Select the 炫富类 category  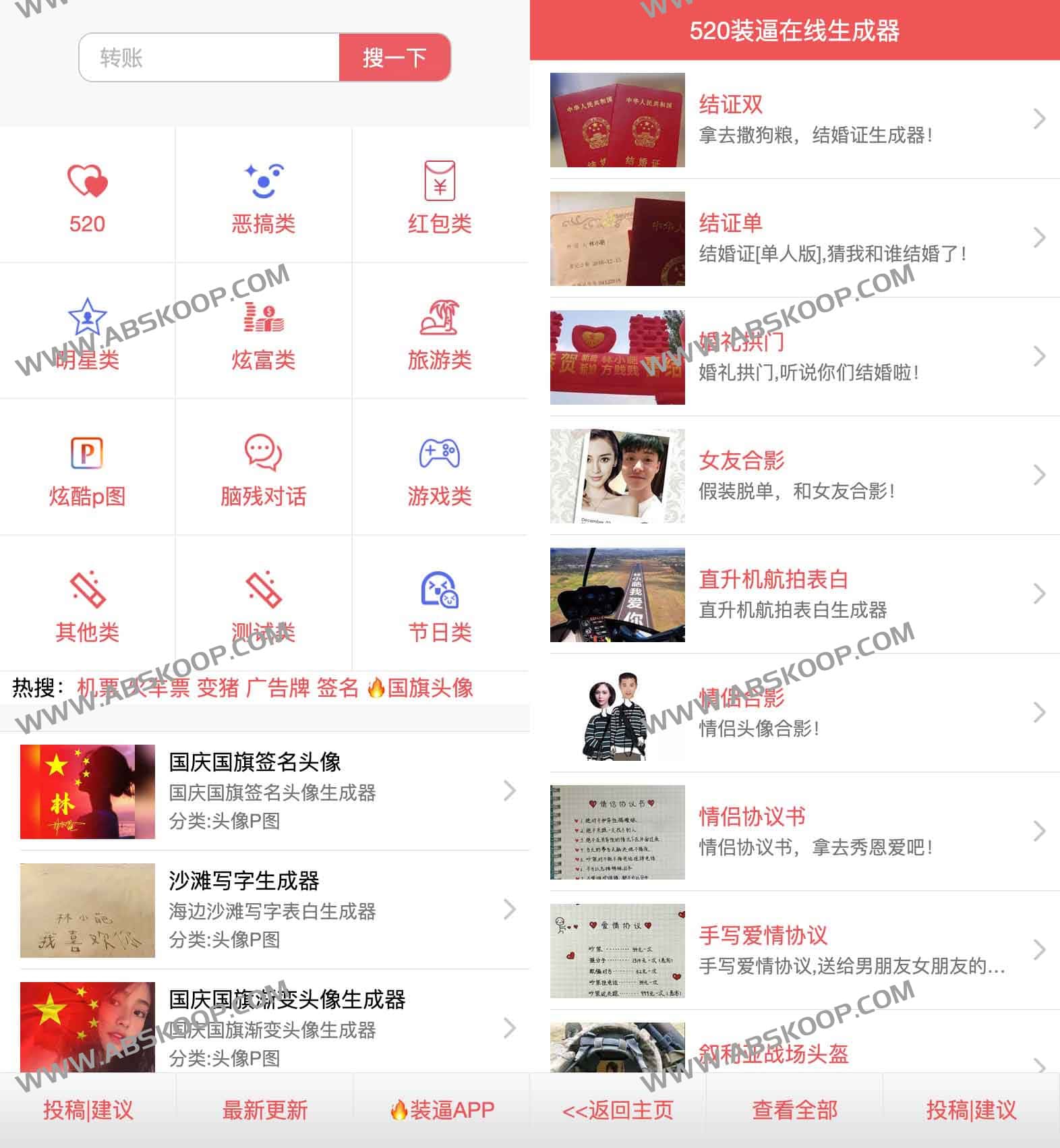[x=263, y=333]
